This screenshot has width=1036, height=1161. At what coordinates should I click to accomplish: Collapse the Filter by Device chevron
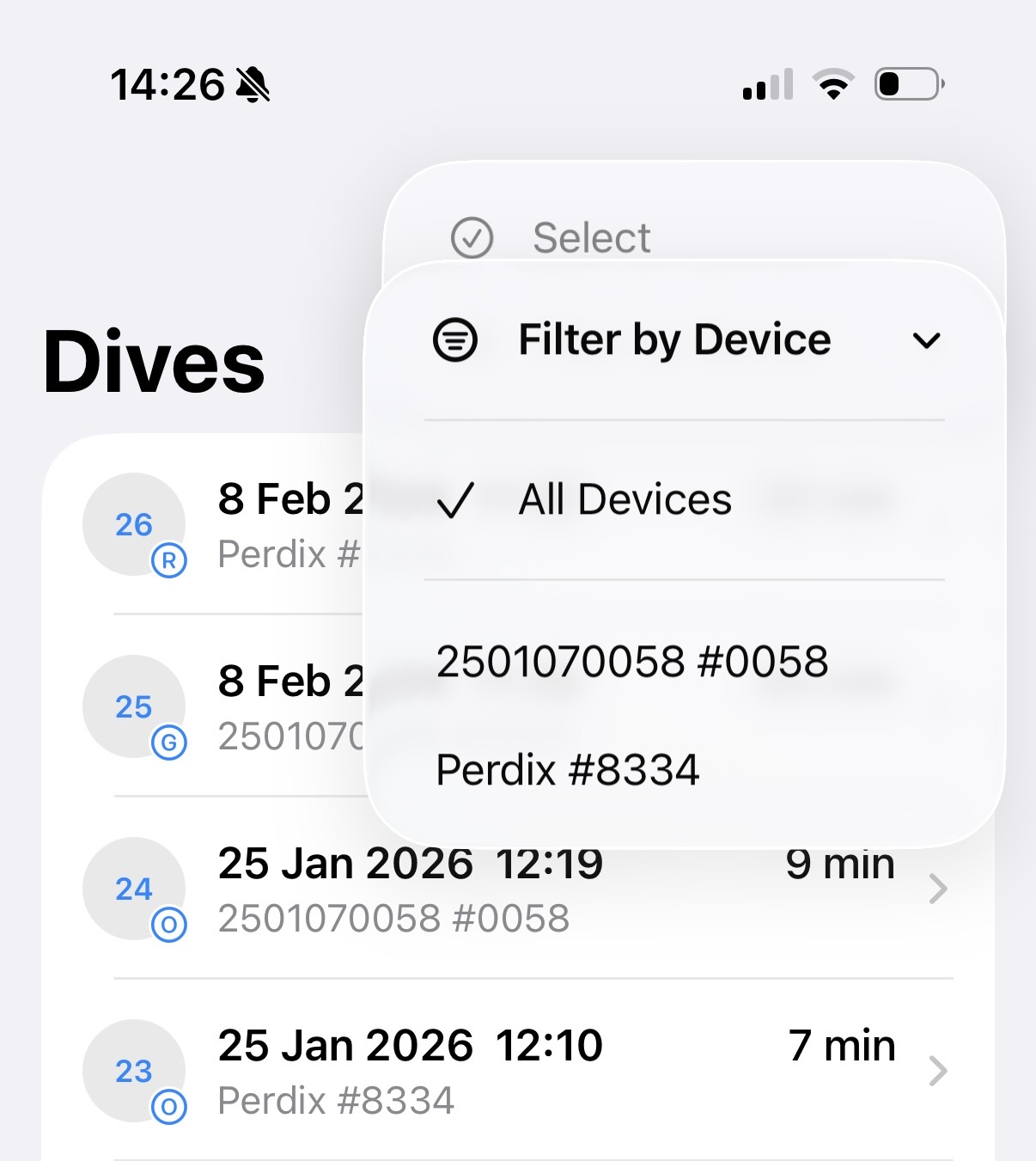927,342
